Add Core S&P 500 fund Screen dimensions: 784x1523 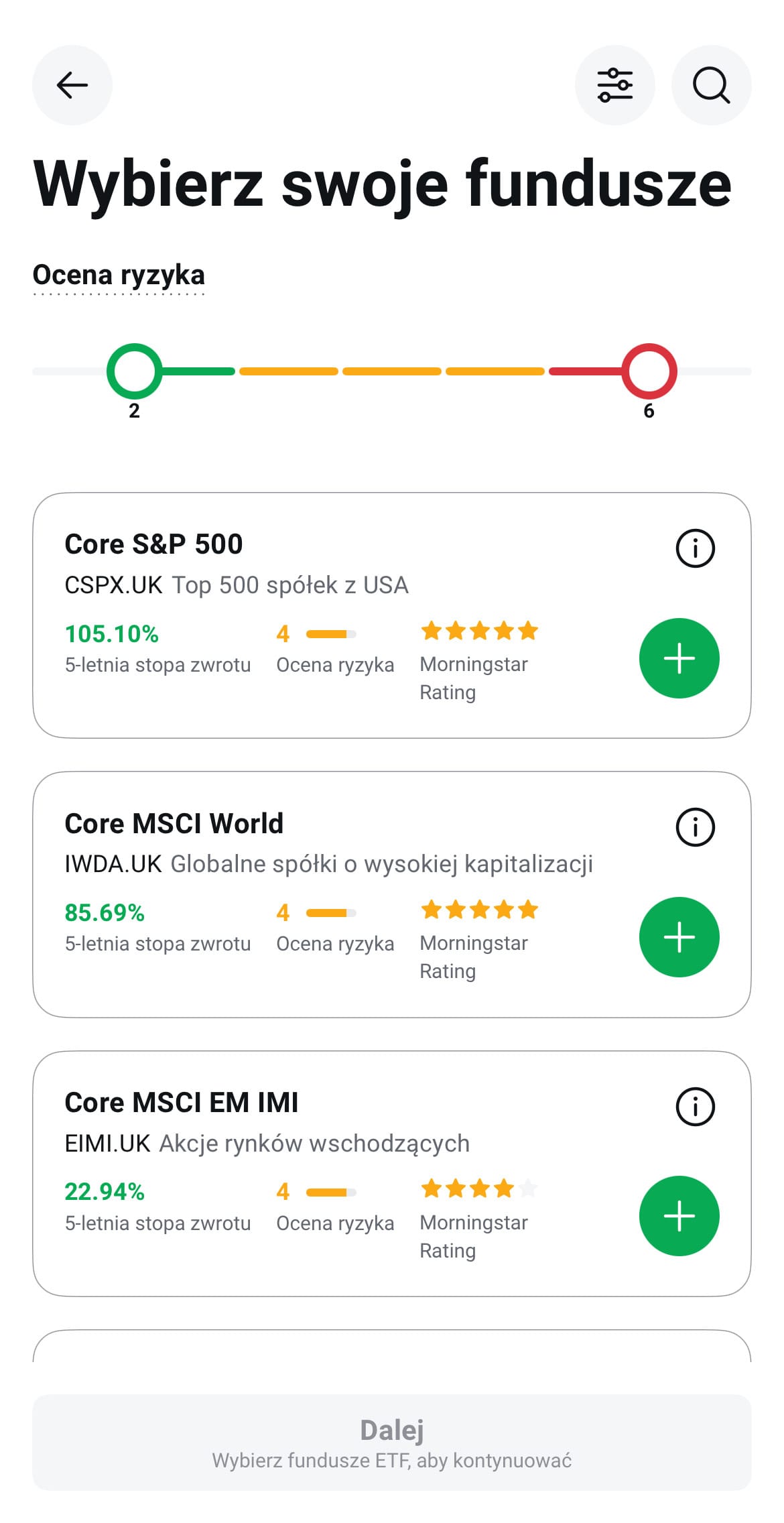click(679, 658)
